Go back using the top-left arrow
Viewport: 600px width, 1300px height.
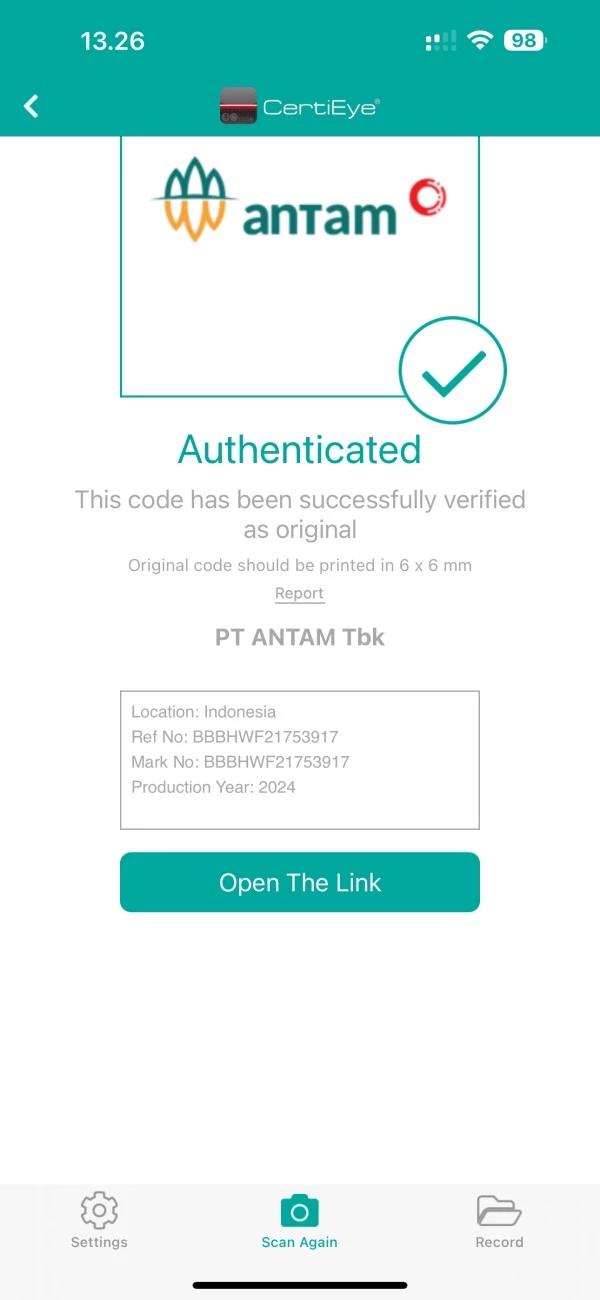31,106
